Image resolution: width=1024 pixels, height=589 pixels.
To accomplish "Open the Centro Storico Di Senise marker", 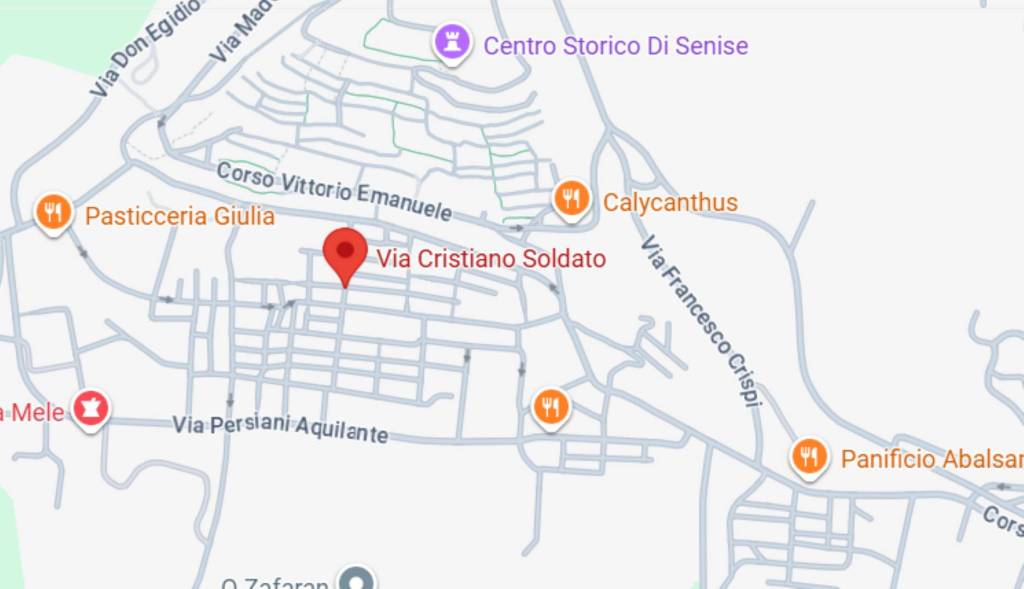I will point(452,44).
